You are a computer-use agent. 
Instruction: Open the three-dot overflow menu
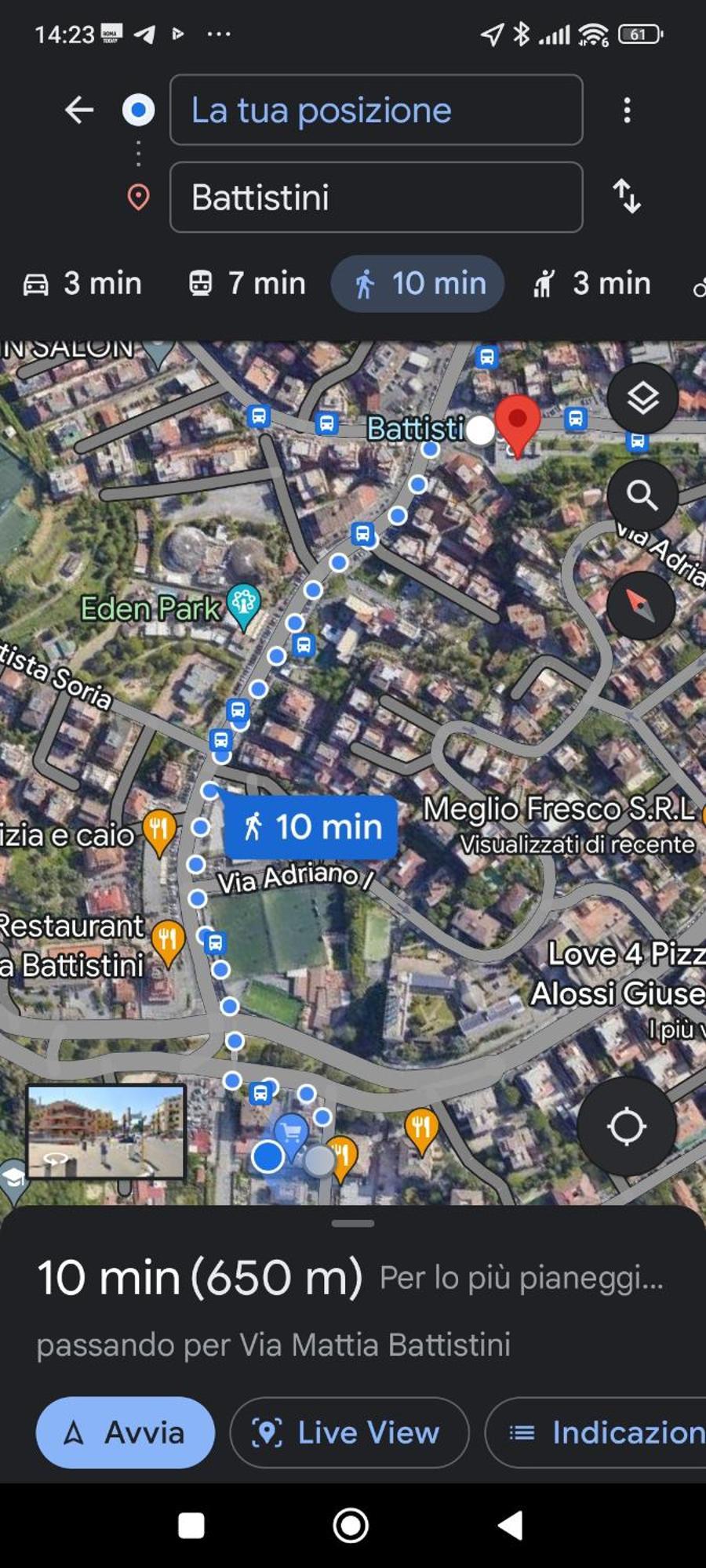click(x=626, y=110)
